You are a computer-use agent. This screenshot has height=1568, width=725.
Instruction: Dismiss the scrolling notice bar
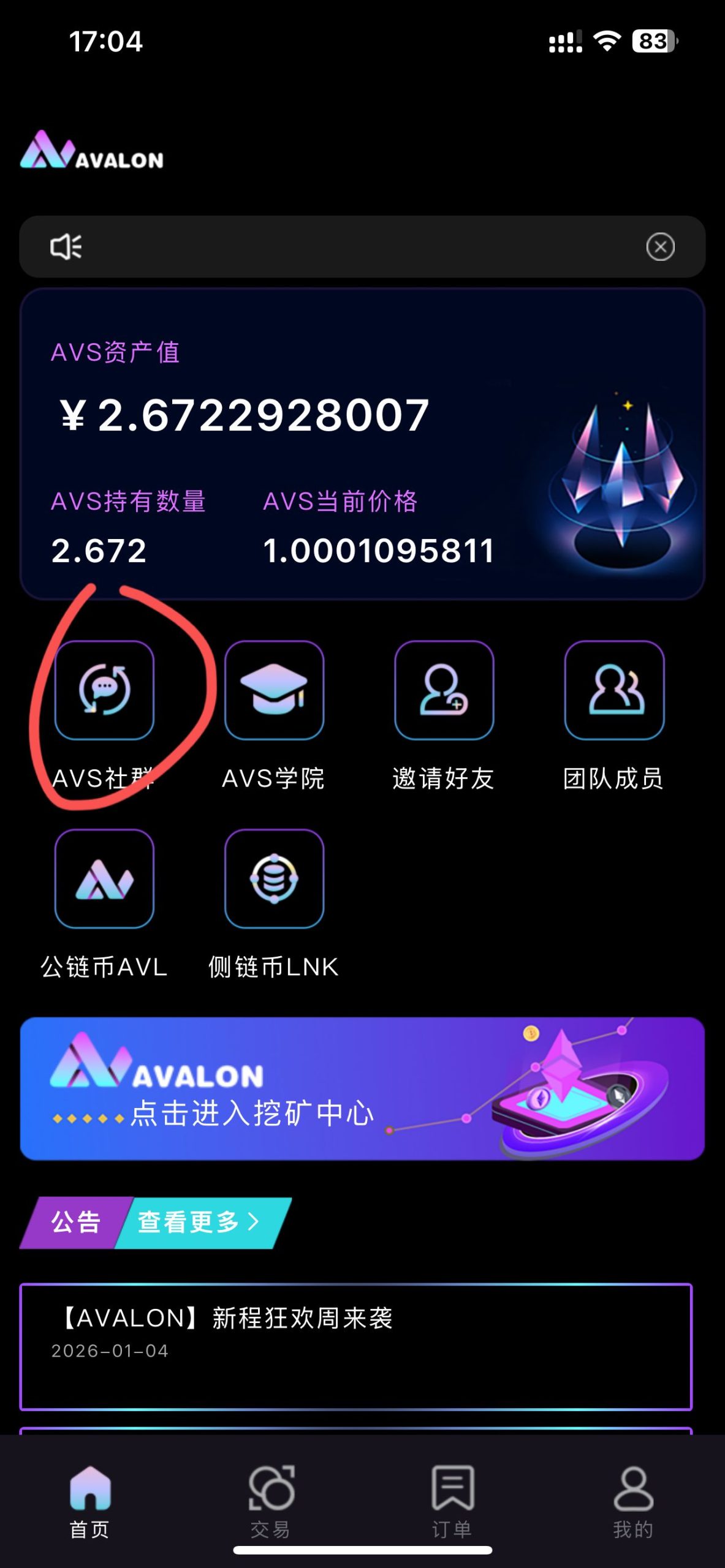tap(661, 246)
